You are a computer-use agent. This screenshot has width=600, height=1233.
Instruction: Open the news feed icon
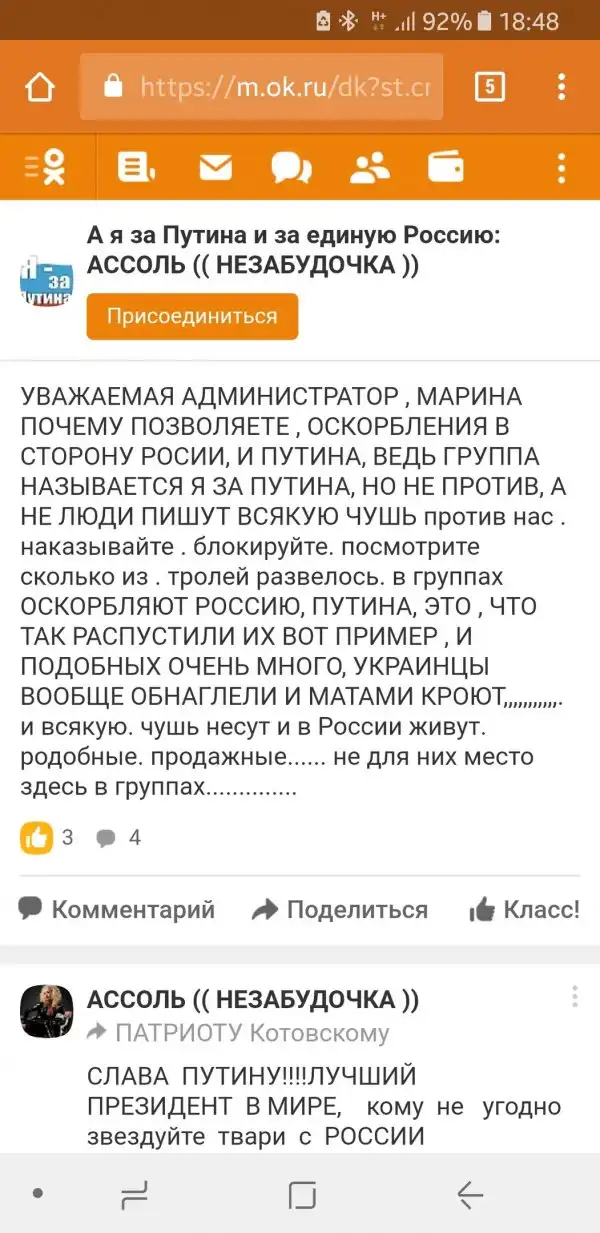pos(135,167)
